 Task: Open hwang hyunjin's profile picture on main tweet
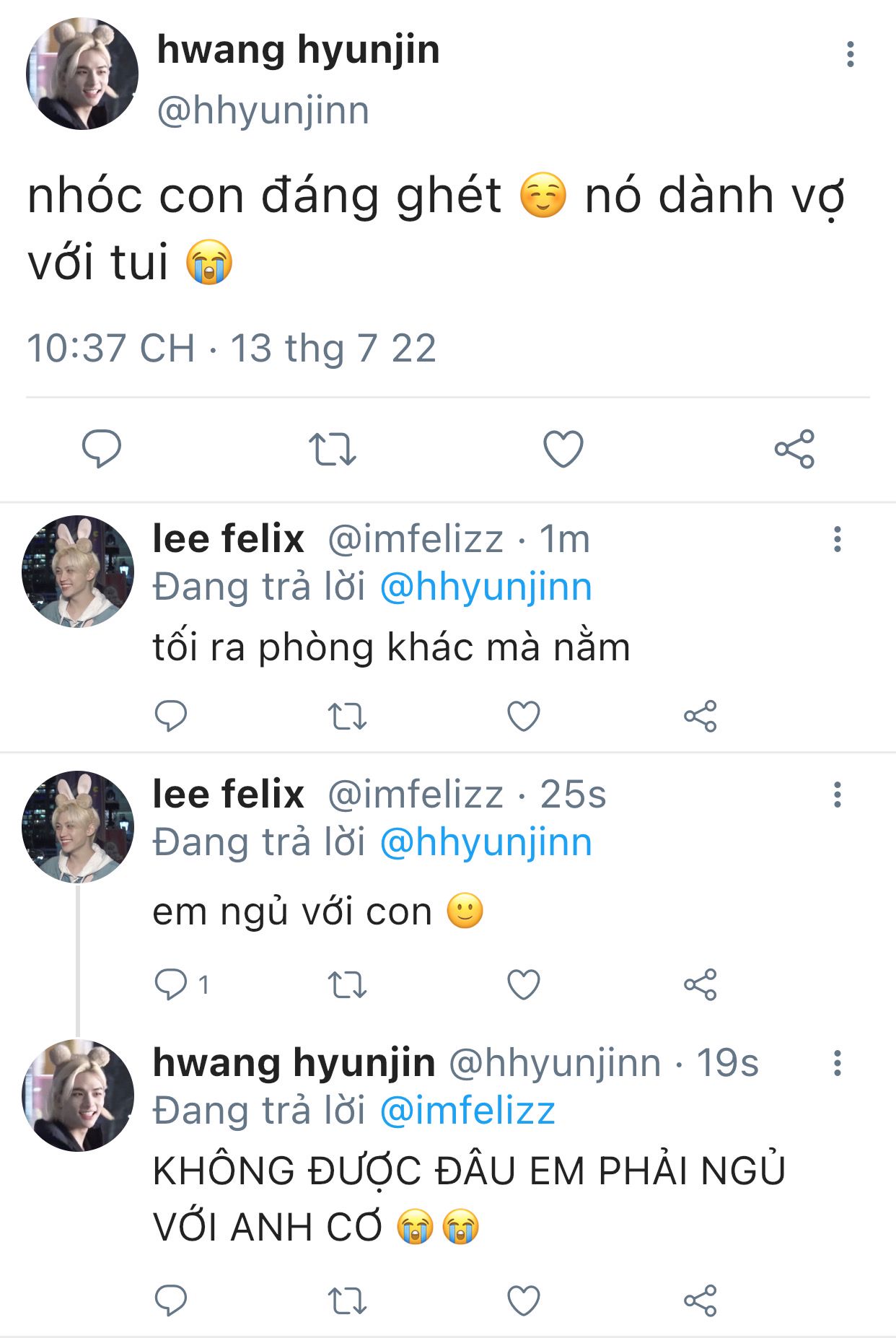[x=82, y=74]
